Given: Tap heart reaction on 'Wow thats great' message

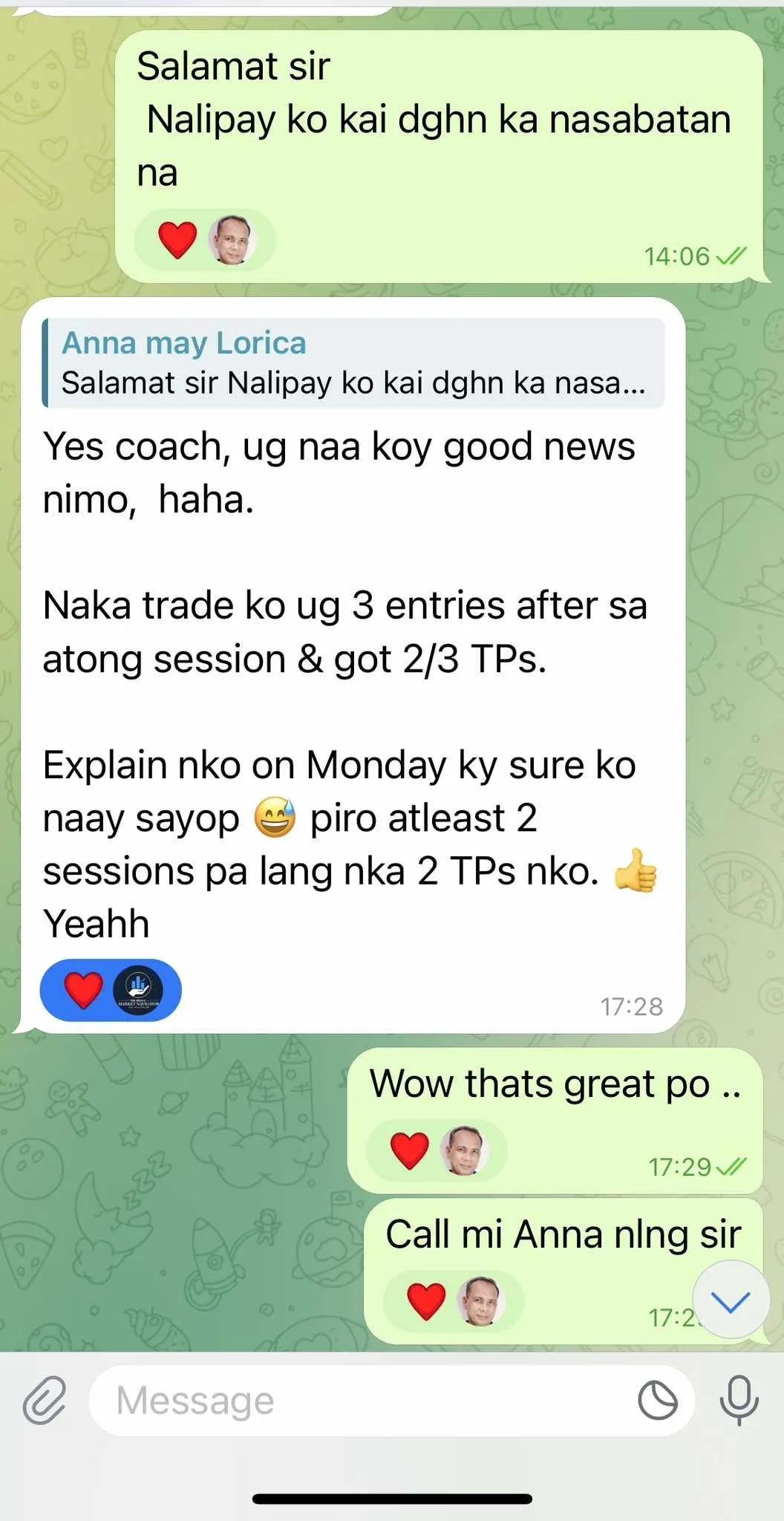Looking at the screenshot, I should click(410, 1150).
